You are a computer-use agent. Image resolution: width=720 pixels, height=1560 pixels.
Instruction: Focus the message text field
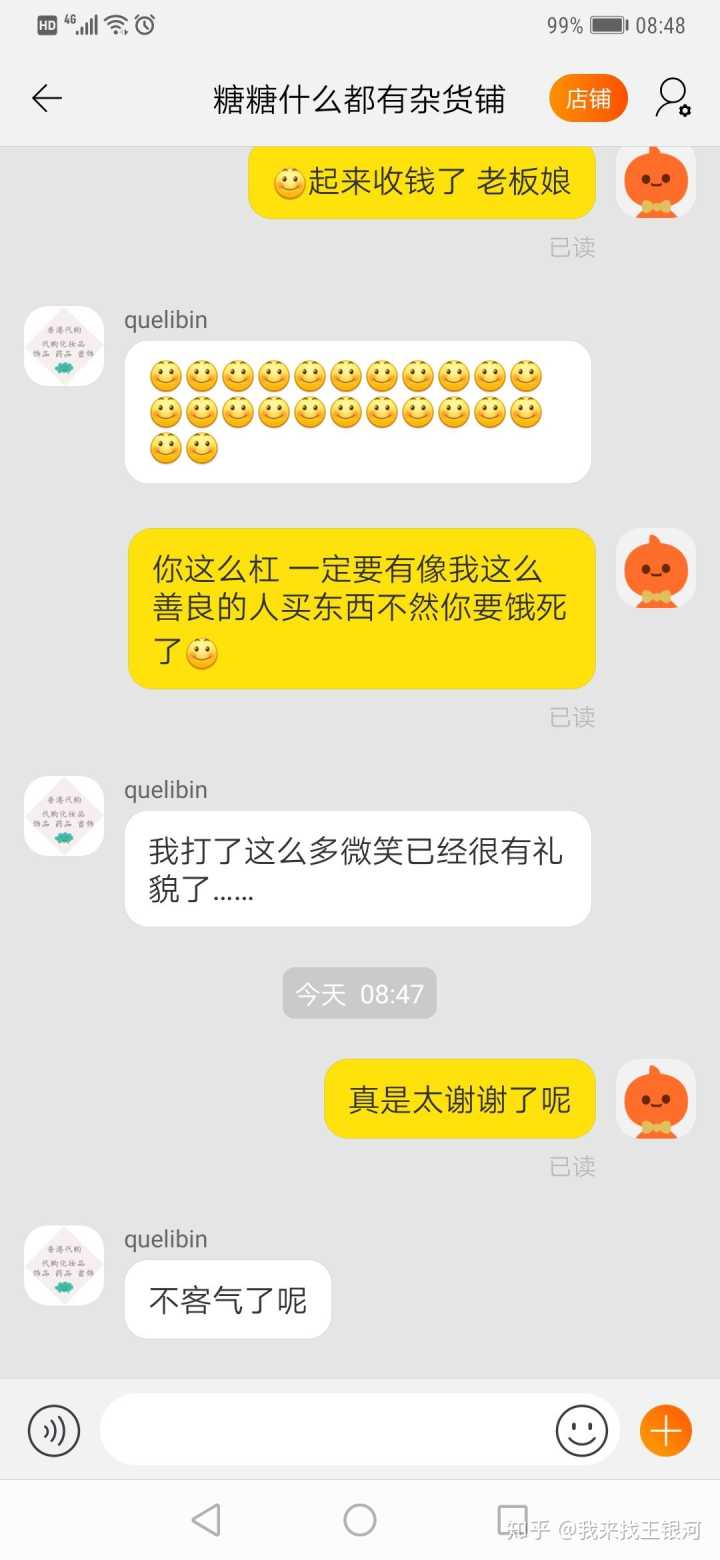[x=325, y=1430]
